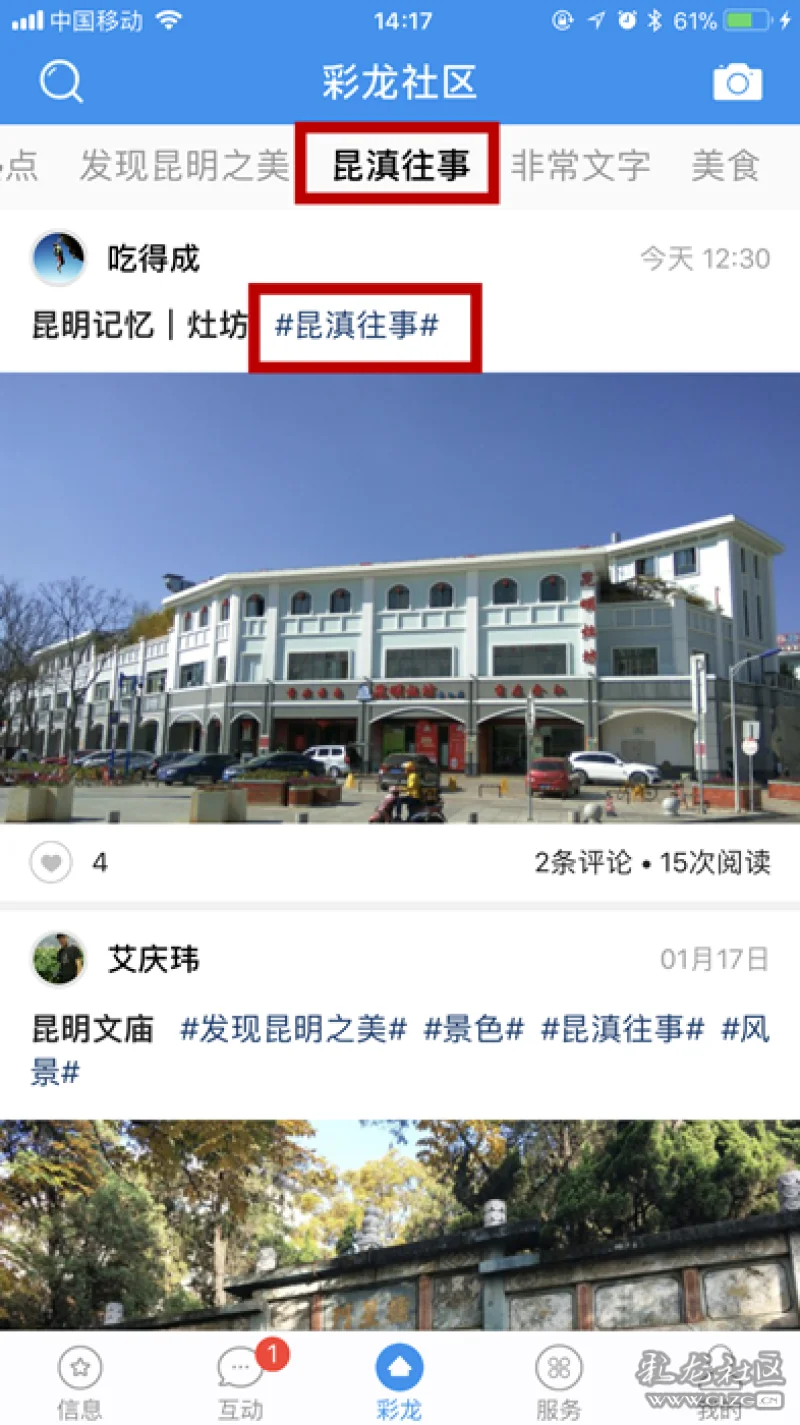Open the camera to post

click(737, 82)
